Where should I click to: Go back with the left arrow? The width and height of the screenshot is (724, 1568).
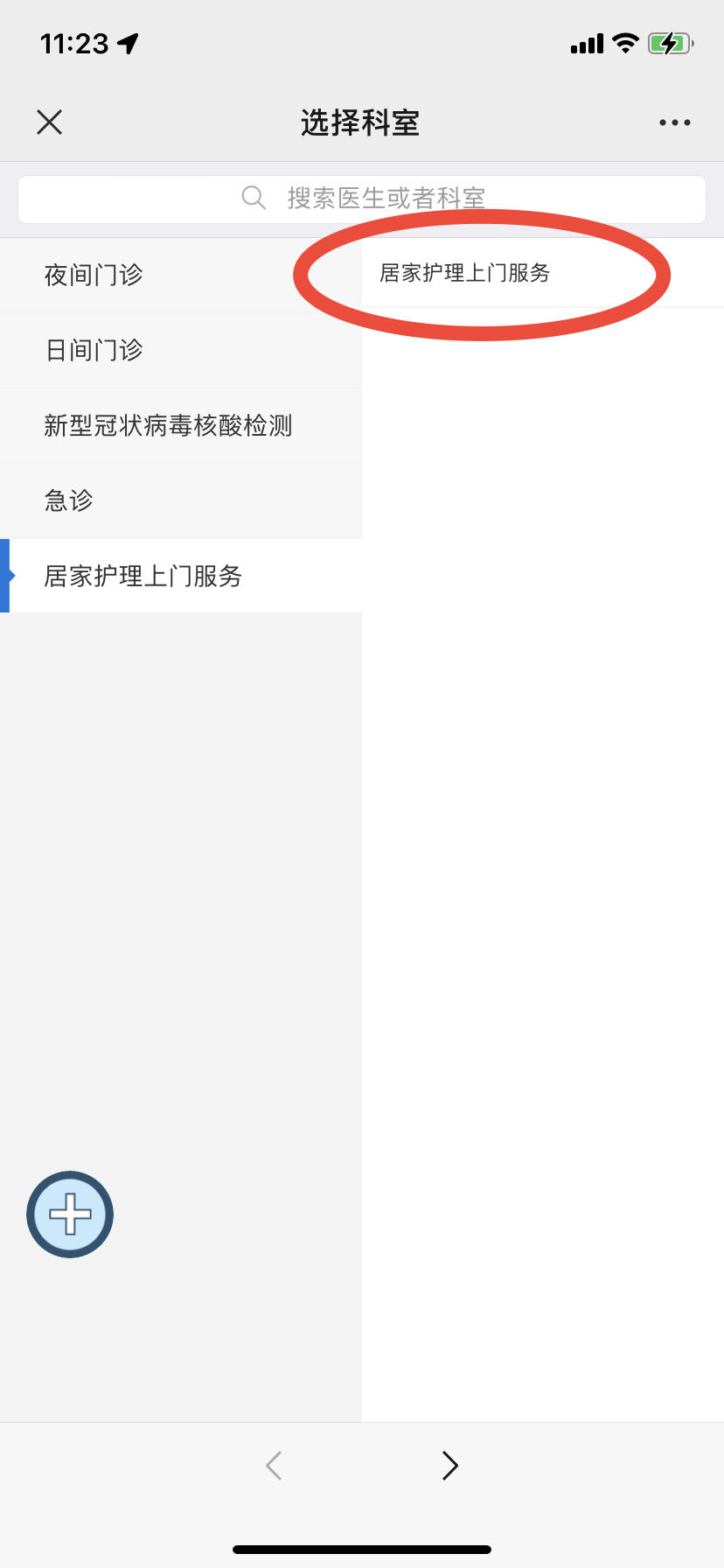[274, 1465]
